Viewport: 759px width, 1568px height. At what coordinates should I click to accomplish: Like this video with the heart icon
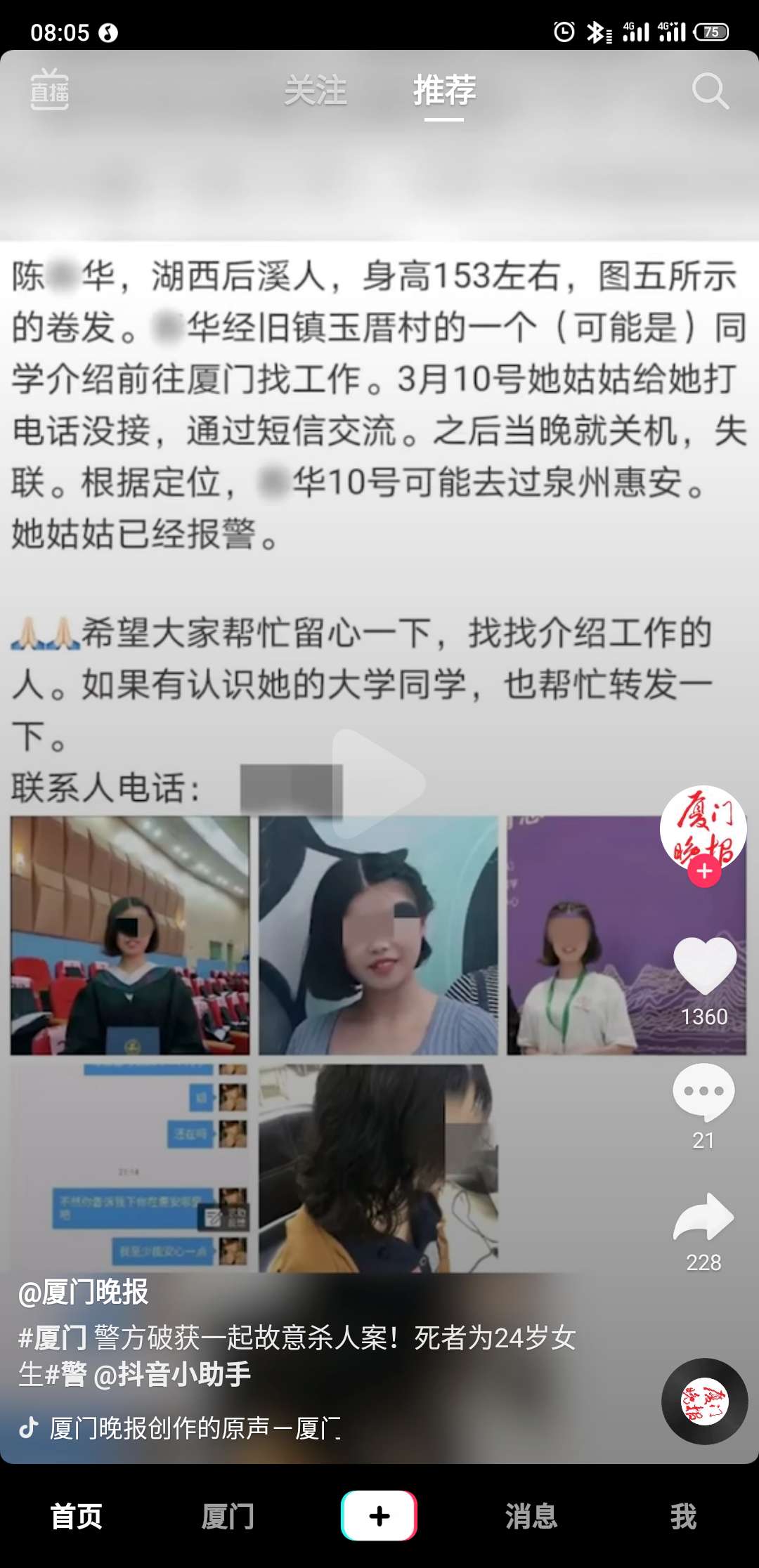click(x=705, y=967)
